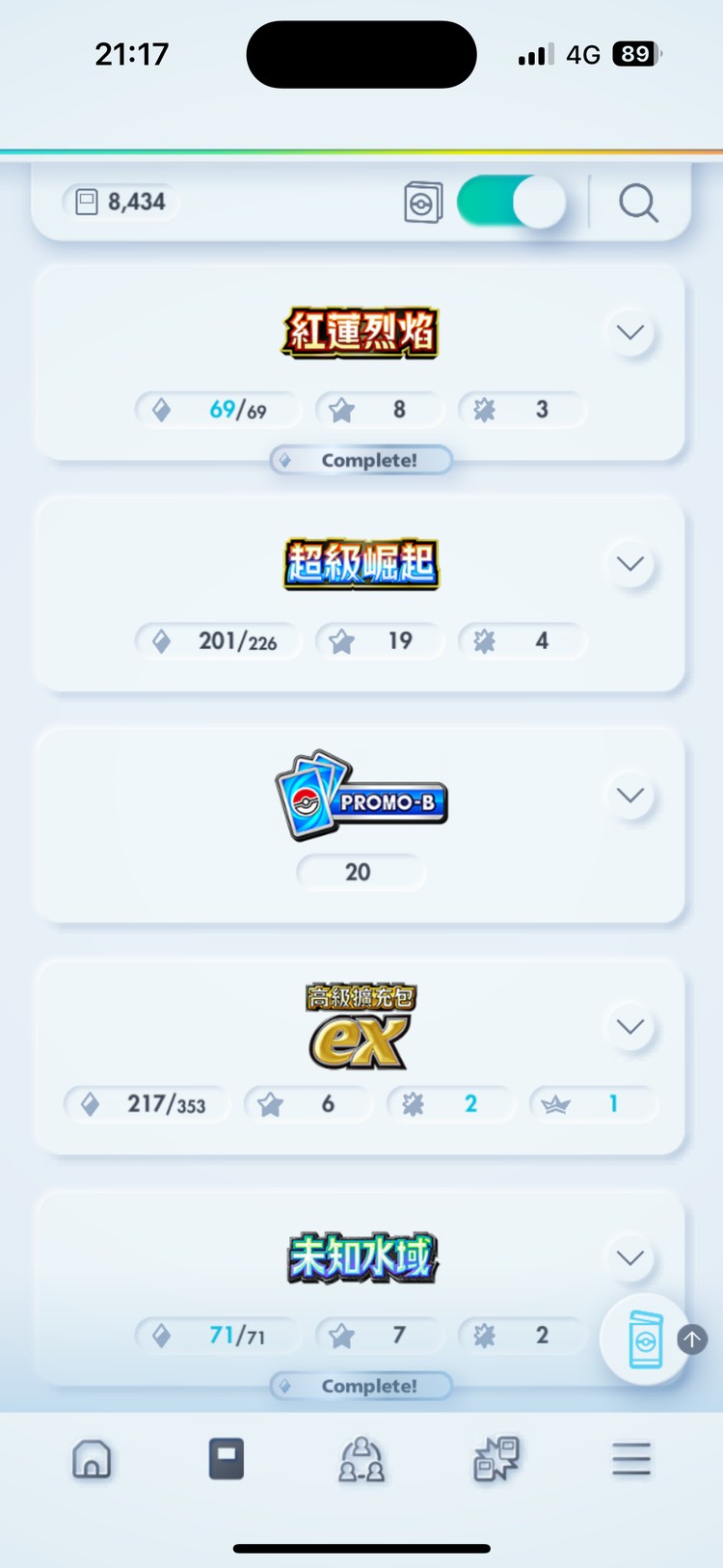
Task: Switch to the Social hub tab
Action: [361, 1459]
